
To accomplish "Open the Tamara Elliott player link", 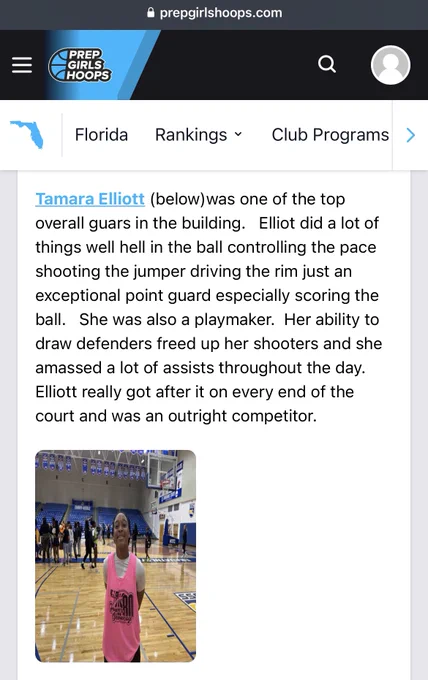I will (90, 199).
